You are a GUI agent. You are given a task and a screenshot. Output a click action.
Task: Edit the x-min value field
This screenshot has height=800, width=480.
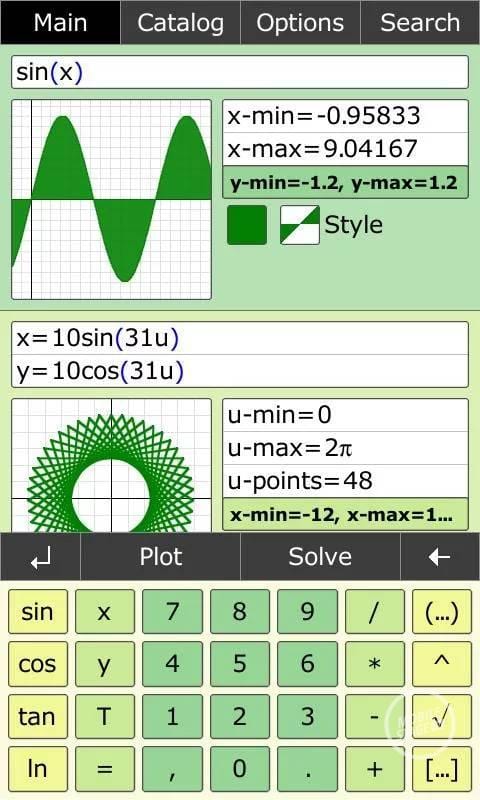tap(345, 116)
